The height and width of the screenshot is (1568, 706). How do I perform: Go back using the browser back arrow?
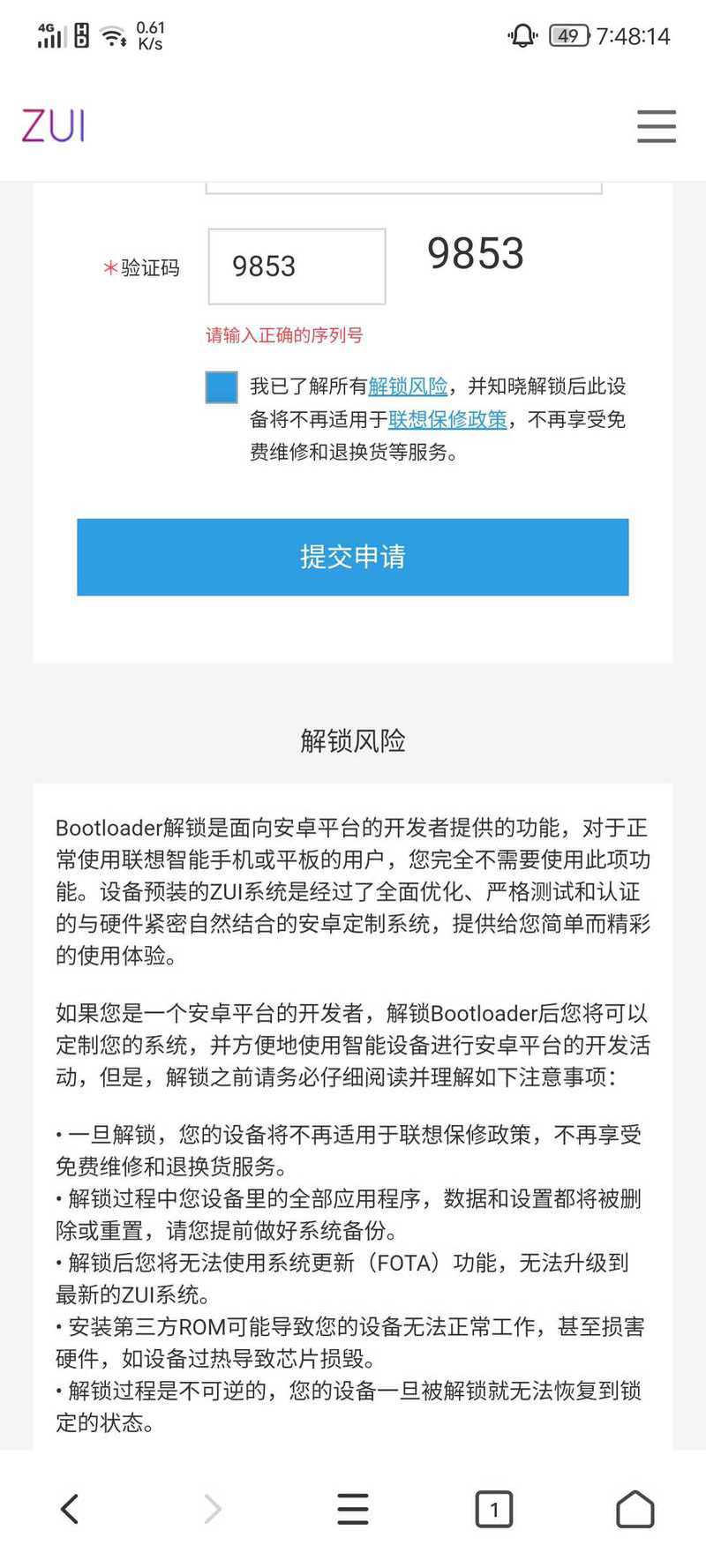click(70, 1509)
